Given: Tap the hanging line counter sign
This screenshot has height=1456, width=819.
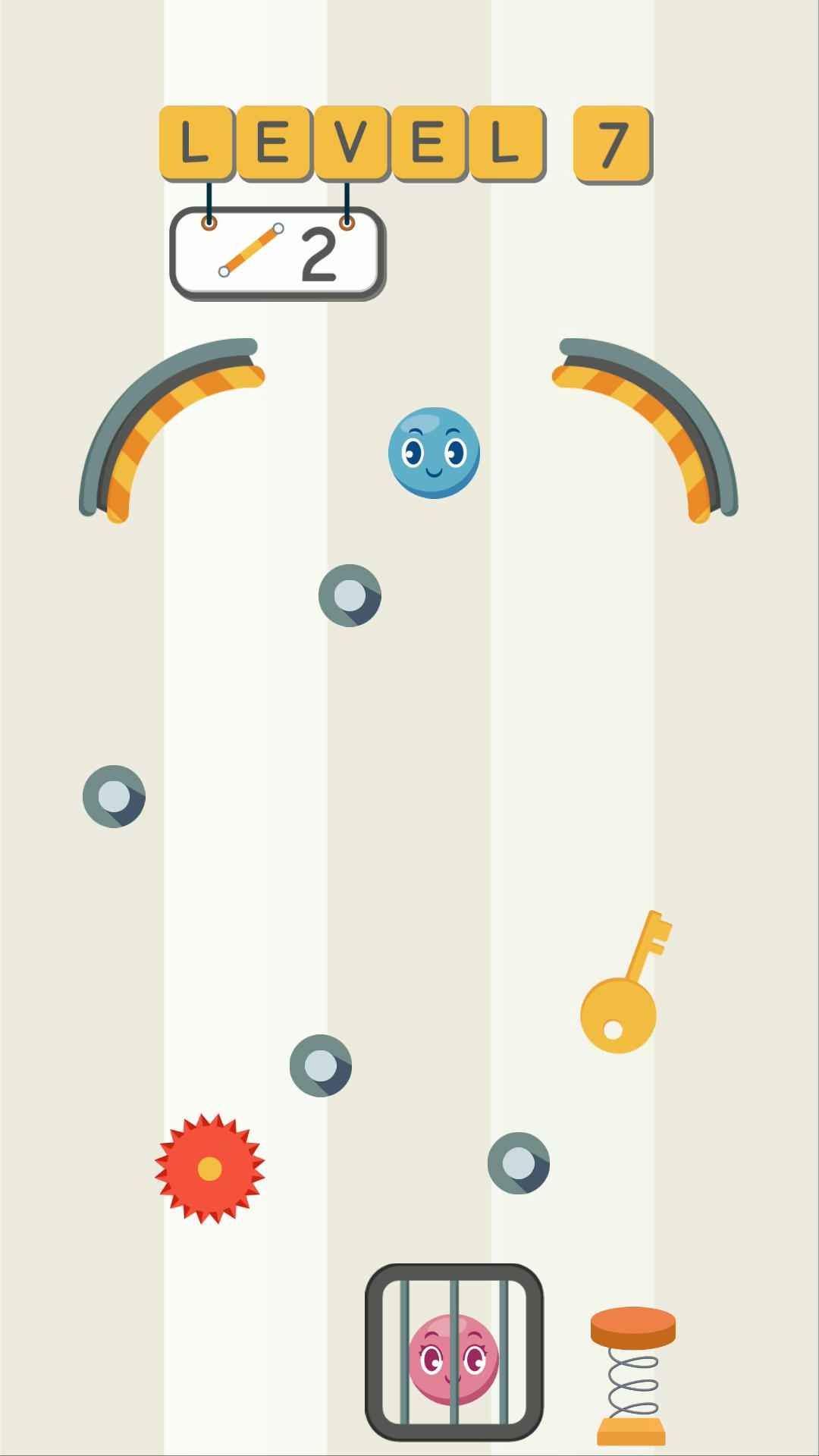Looking at the screenshot, I should coord(277,253).
